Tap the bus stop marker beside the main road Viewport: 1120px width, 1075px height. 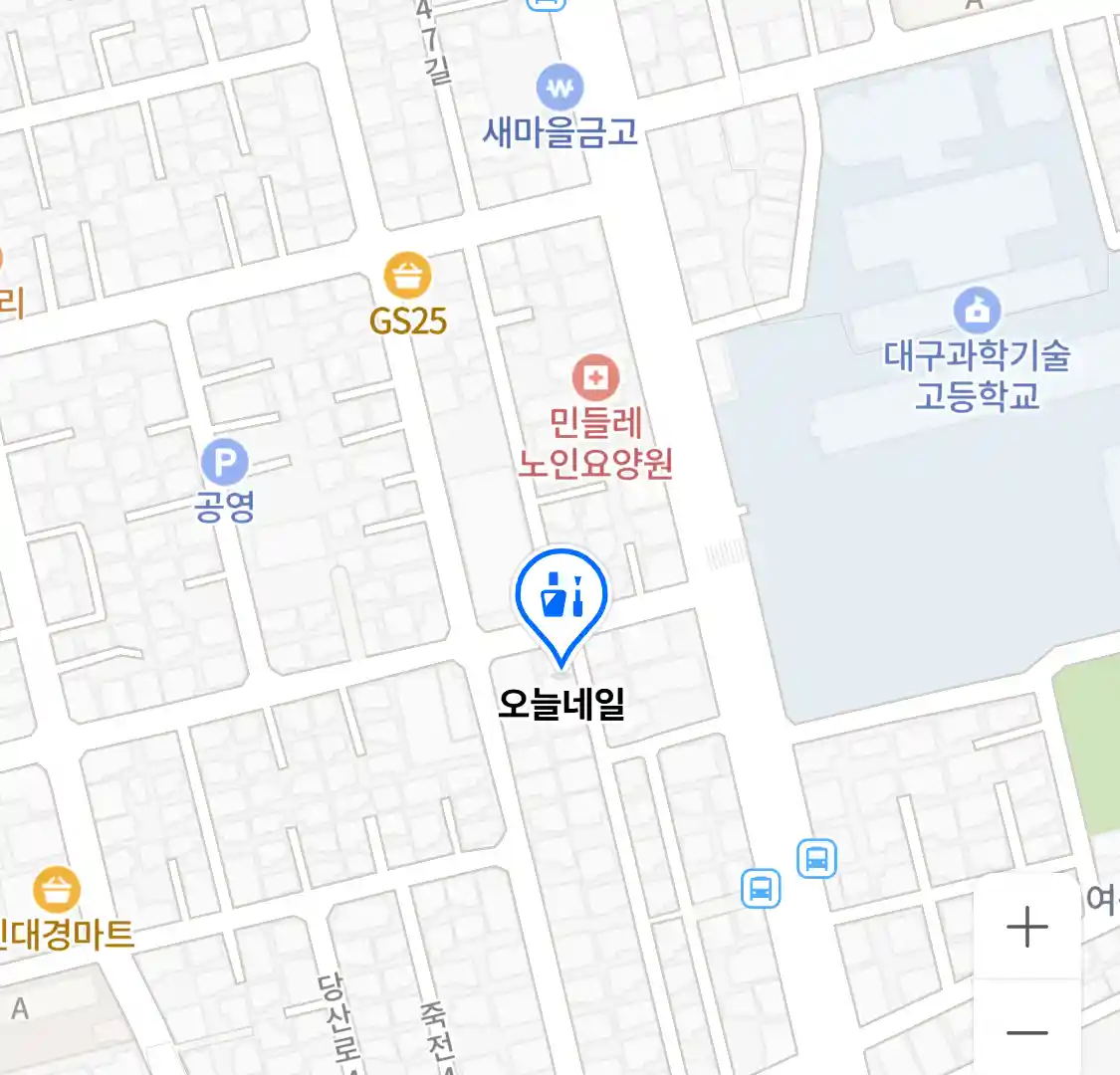pos(816,858)
